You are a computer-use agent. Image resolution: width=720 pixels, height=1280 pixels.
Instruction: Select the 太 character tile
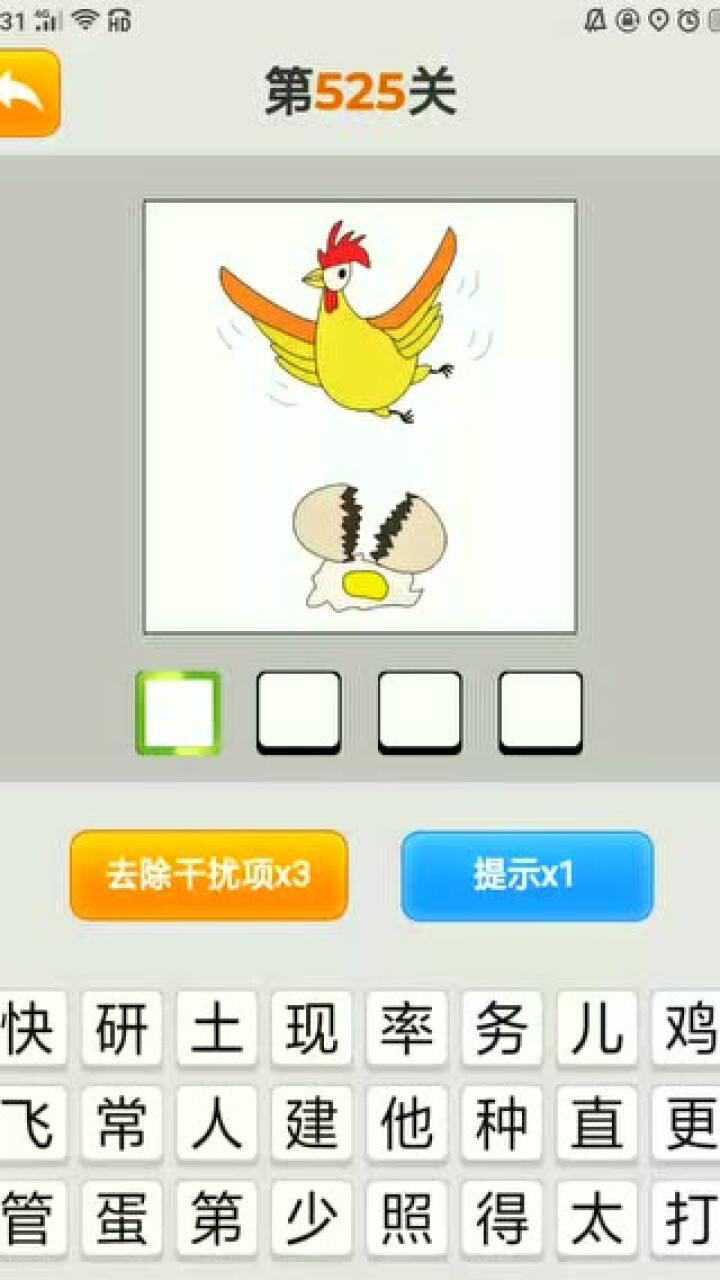pyautogui.click(x=595, y=1219)
